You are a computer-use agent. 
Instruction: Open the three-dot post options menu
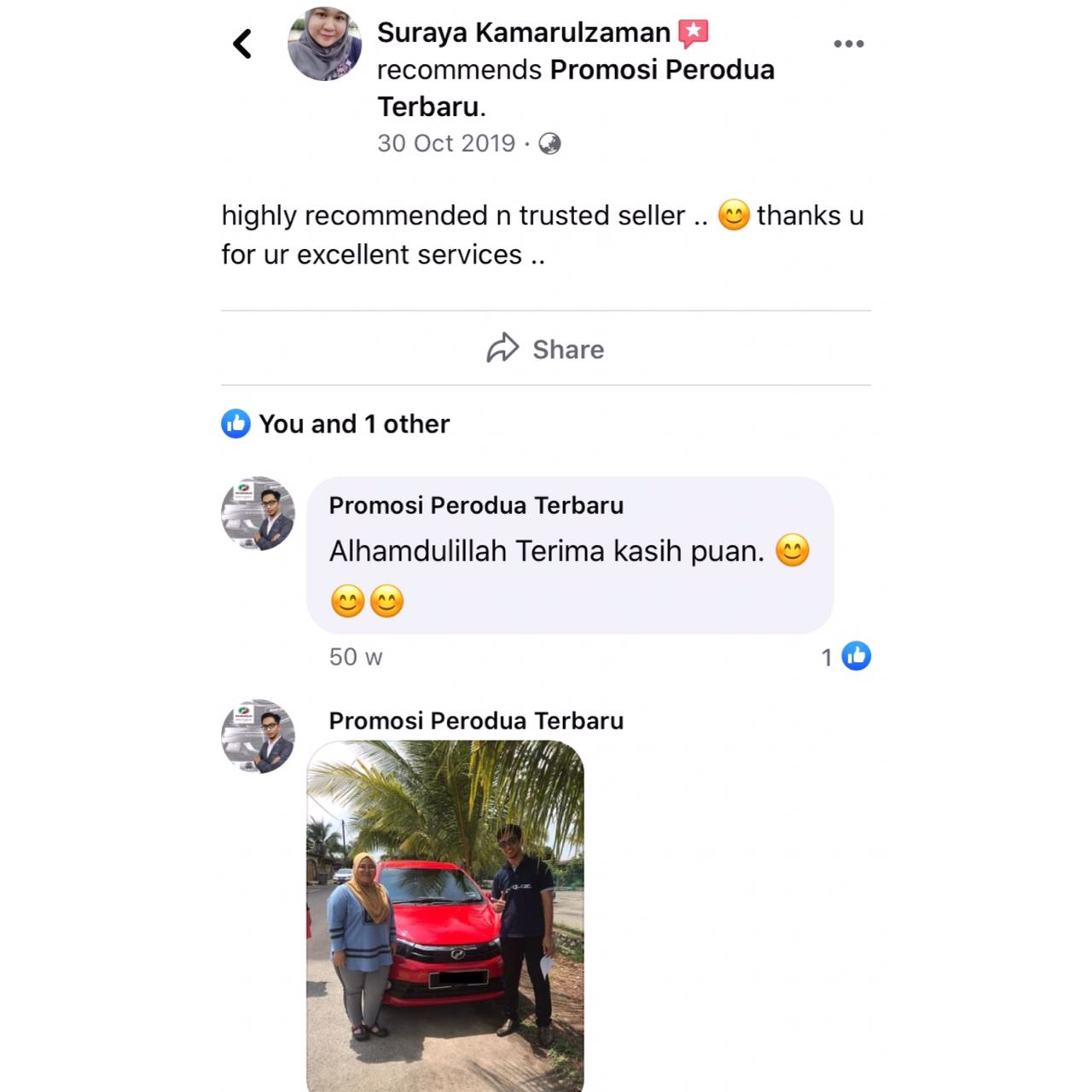[x=848, y=44]
